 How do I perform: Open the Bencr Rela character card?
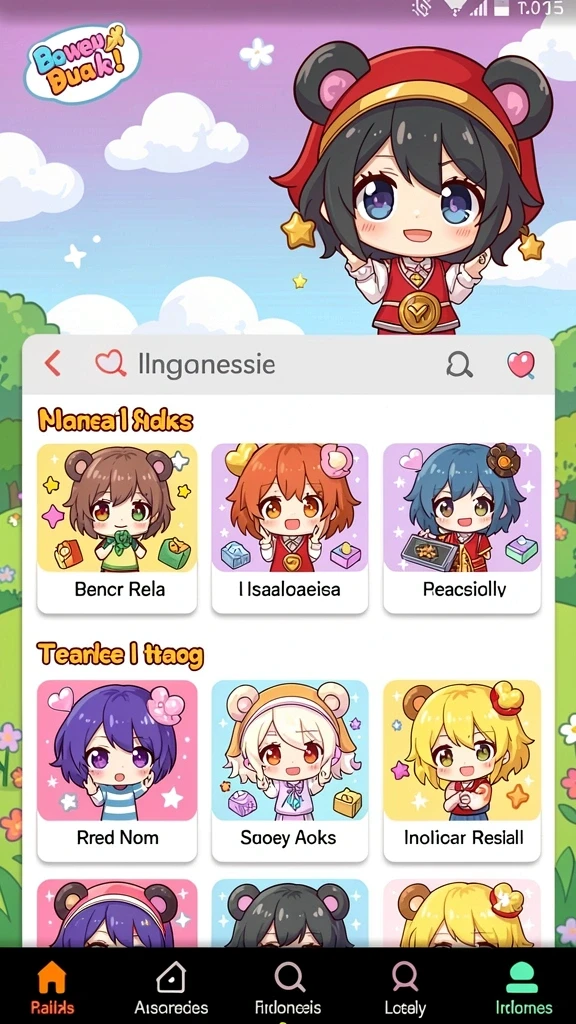[x=117, y=528]
